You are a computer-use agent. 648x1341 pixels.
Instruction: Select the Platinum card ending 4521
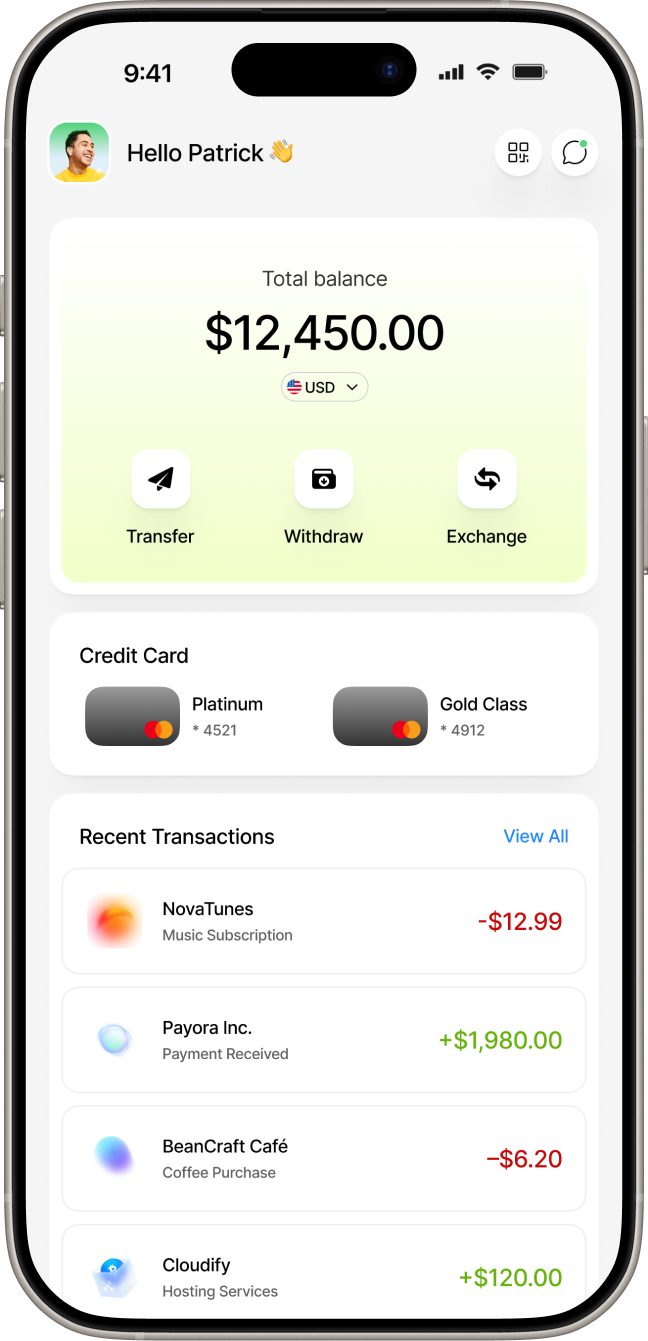tap(175, 716)
